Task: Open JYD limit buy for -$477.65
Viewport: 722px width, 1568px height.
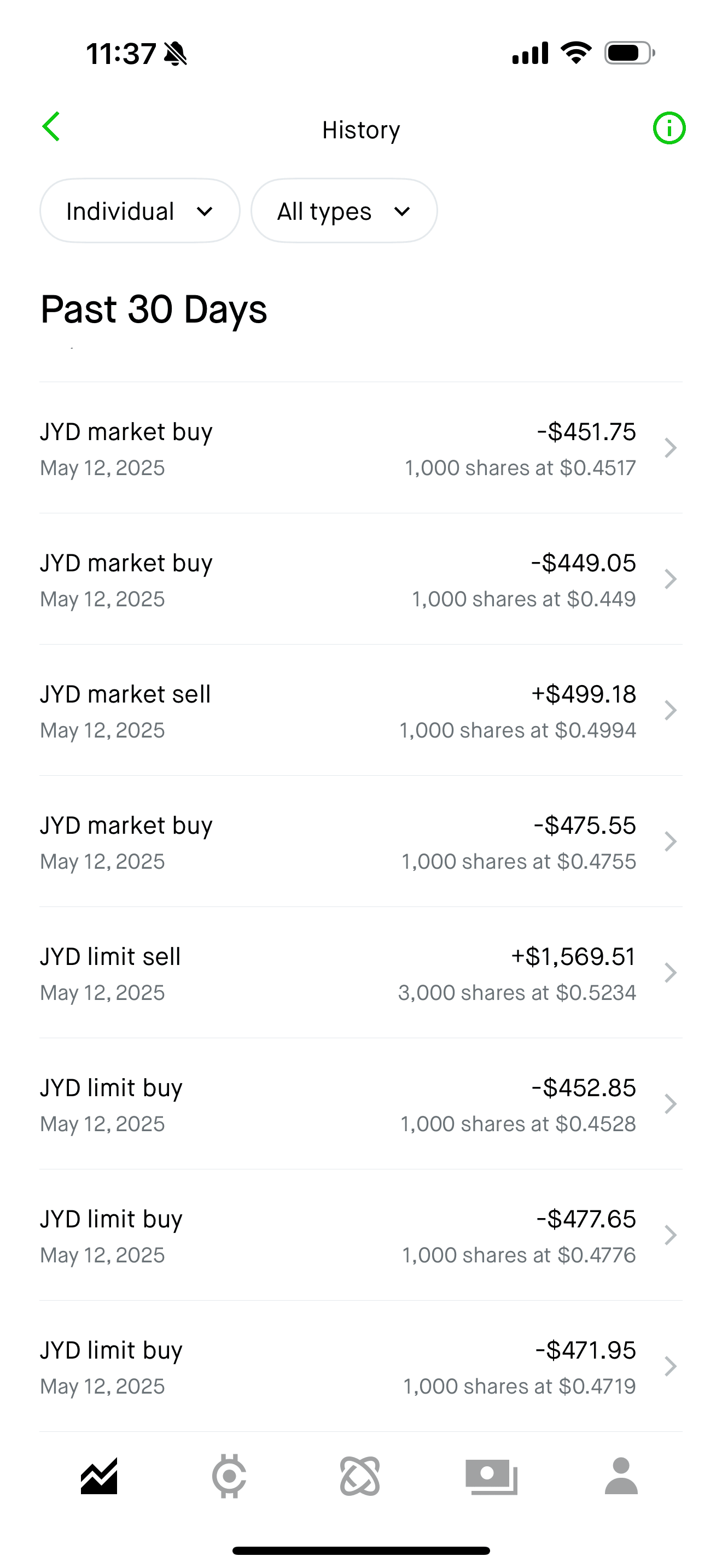Action: point(360,1236)
